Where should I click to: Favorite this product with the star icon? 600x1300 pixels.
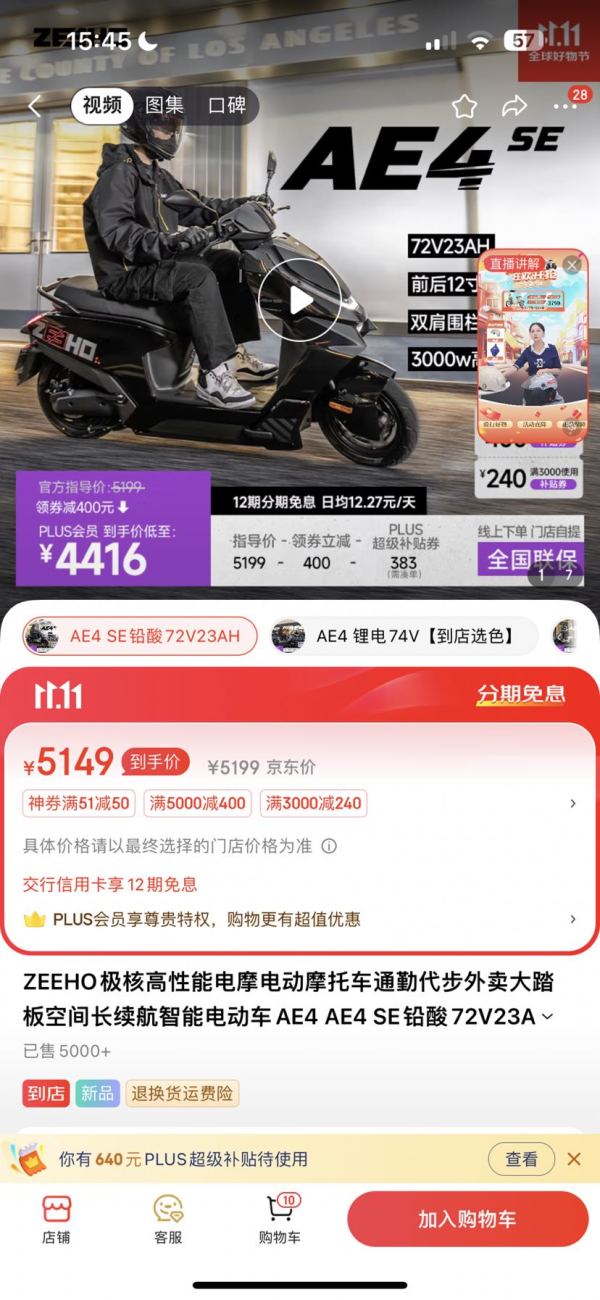click(464, 106)
